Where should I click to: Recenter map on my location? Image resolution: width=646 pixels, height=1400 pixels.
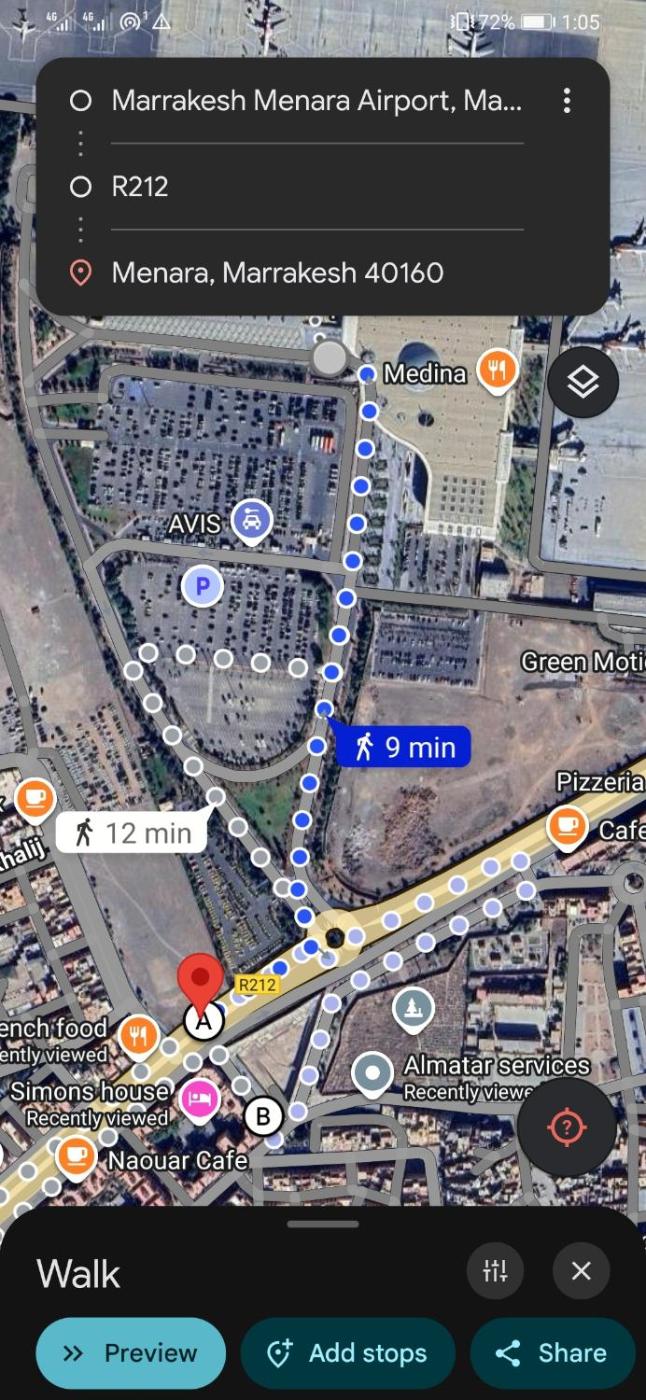[566, 1127]
